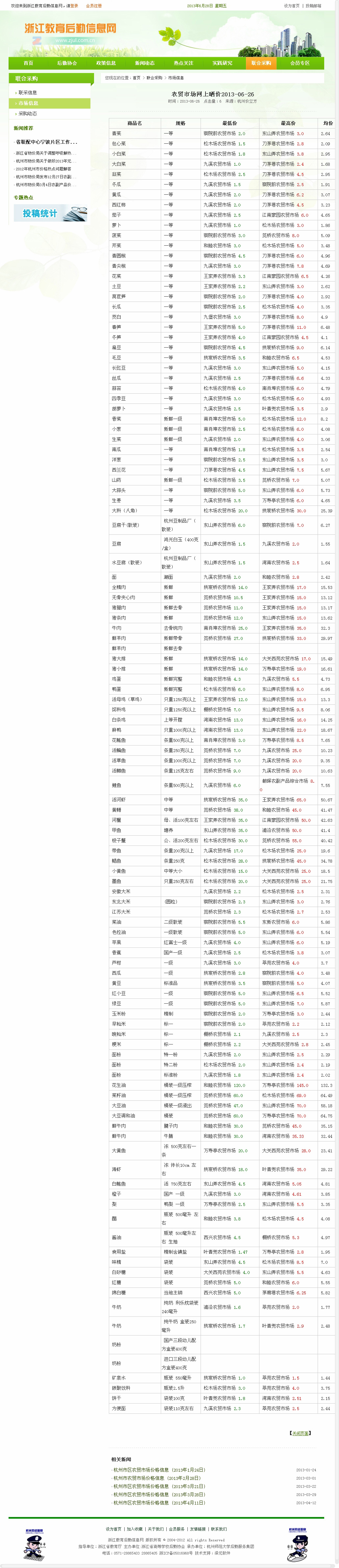This screenshot has height=1568, width=339.
Task: Select 市场信息 in the sidebar
Action: (28, 104)
